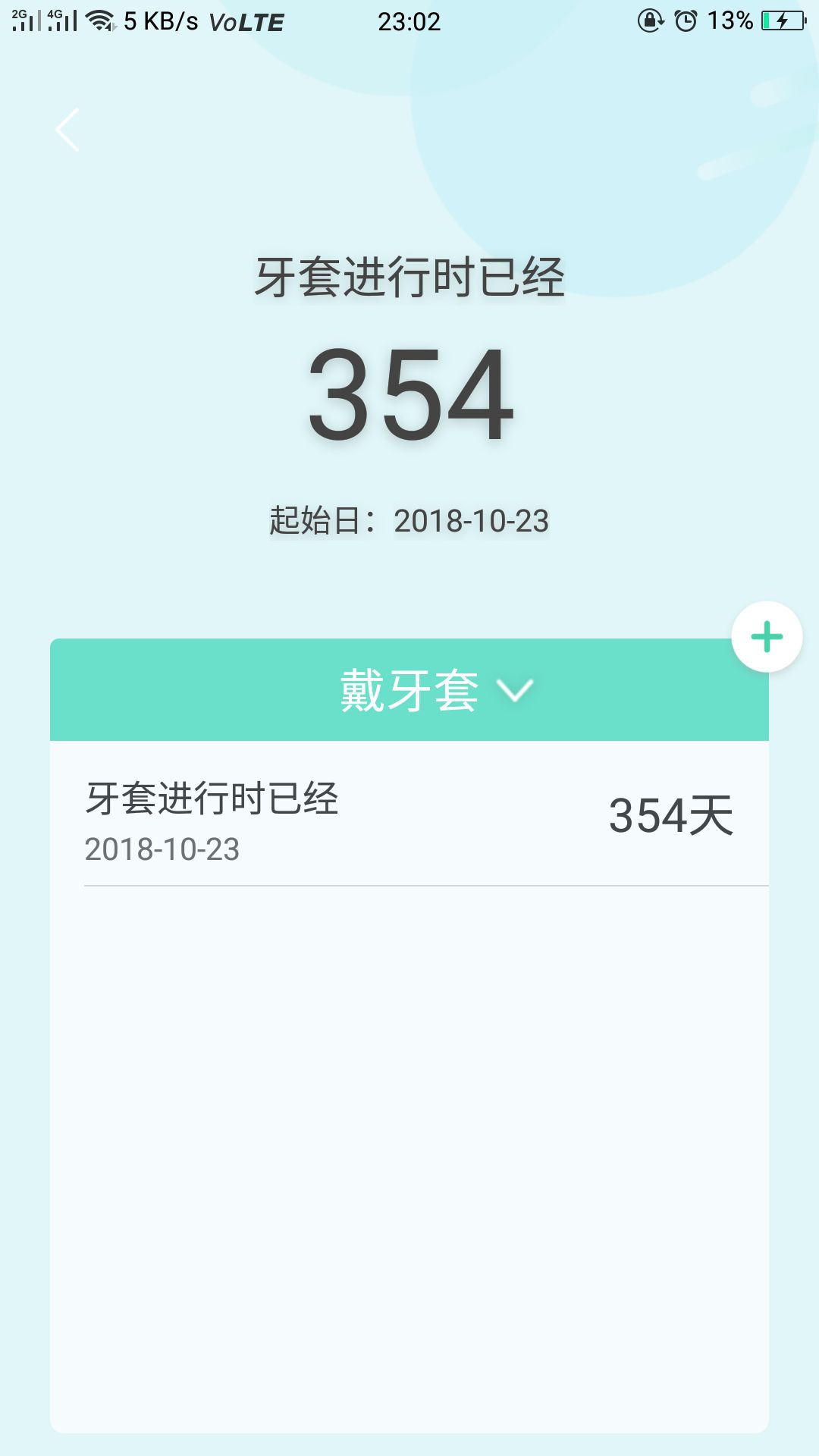Add a new record with the plus button
819x1456 pixels.
coord(767,637)
